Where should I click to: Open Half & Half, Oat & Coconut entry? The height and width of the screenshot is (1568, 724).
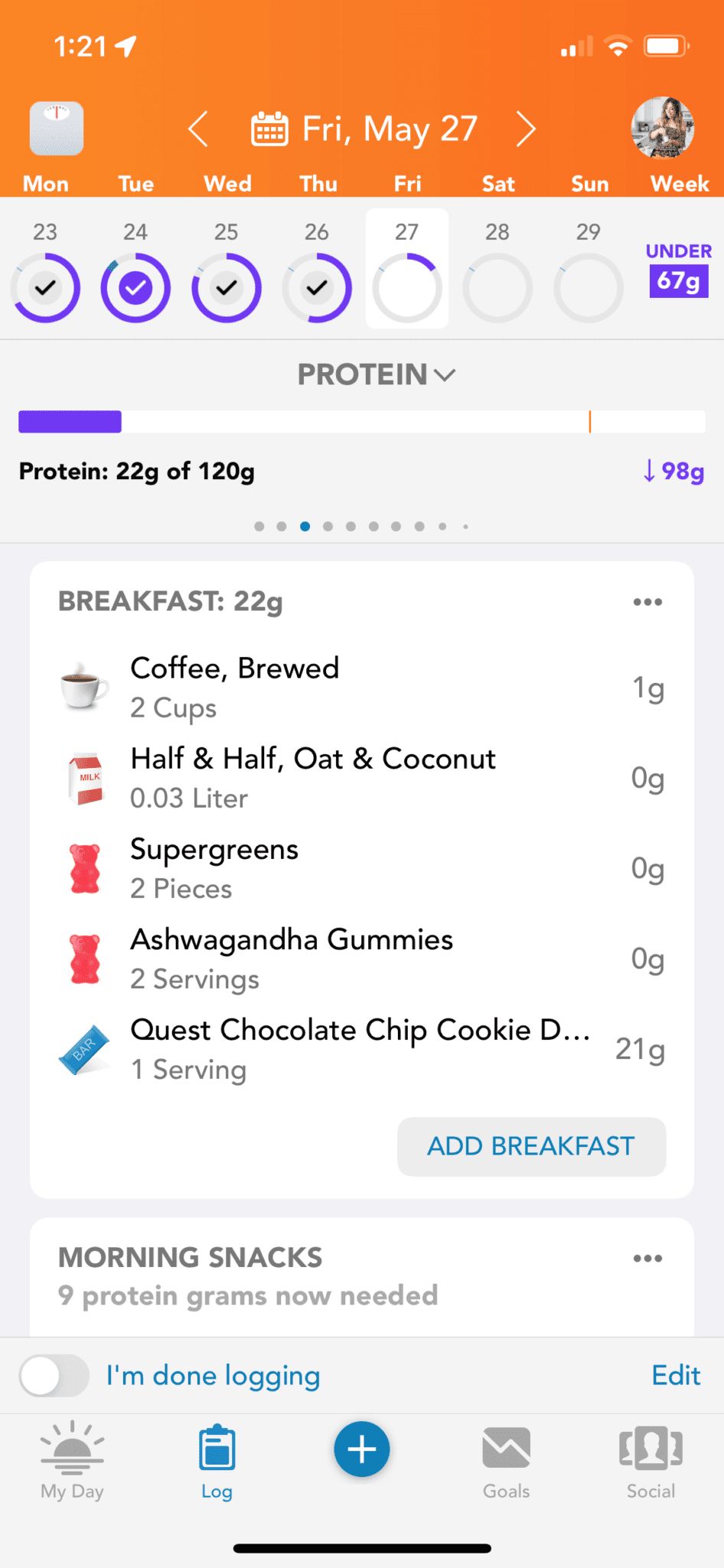(x=362, y=778)
